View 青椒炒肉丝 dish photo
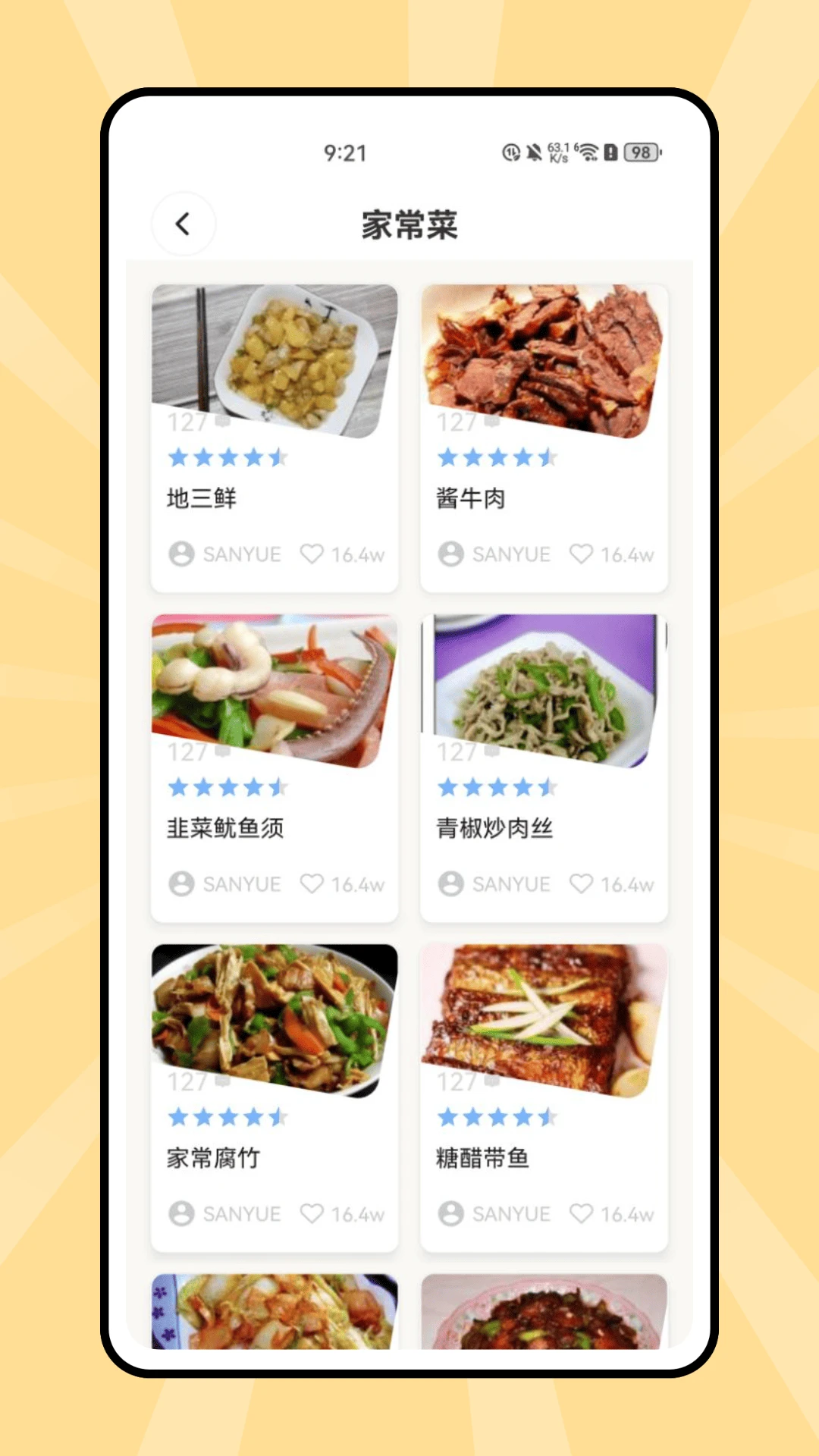 click(x=544, y=686)
